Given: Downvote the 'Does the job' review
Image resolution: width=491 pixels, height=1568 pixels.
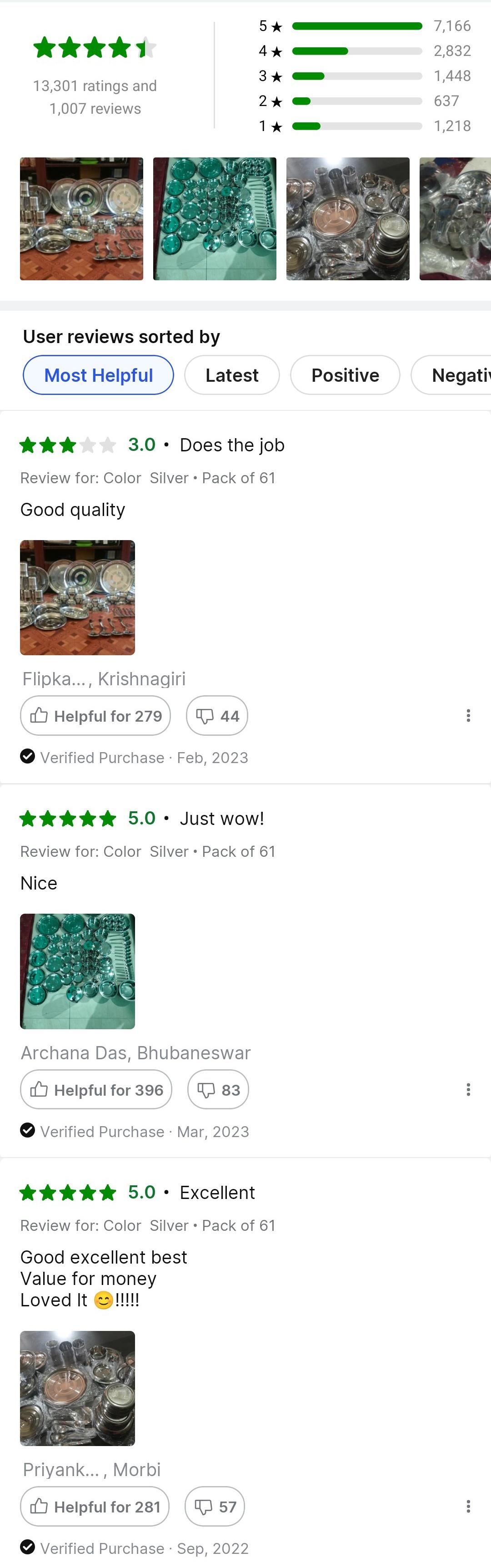Looking at the screenshot, I should pos(216,715).
